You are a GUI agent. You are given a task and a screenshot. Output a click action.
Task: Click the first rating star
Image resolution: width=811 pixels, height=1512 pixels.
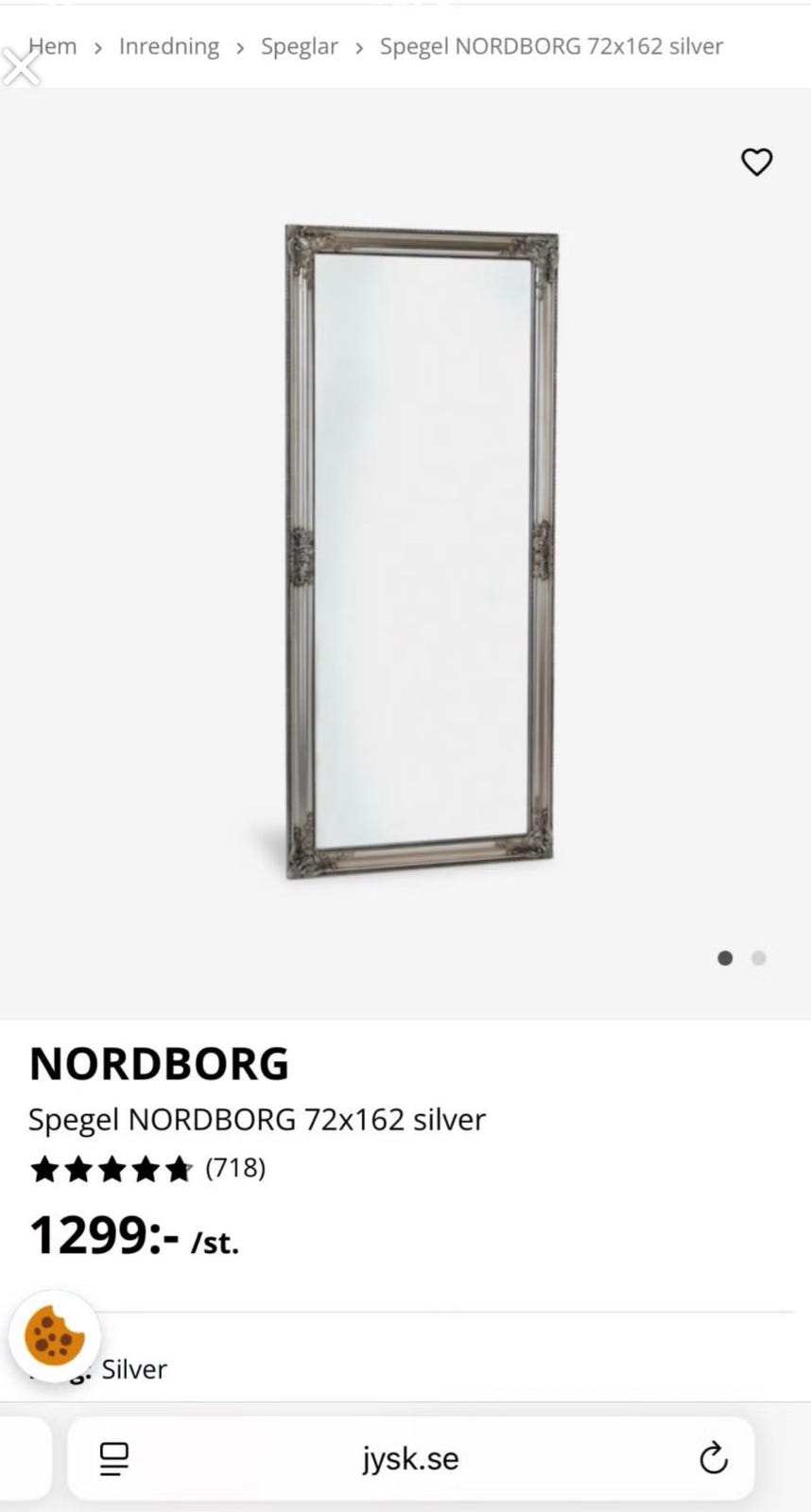[x=45, y=1169]
